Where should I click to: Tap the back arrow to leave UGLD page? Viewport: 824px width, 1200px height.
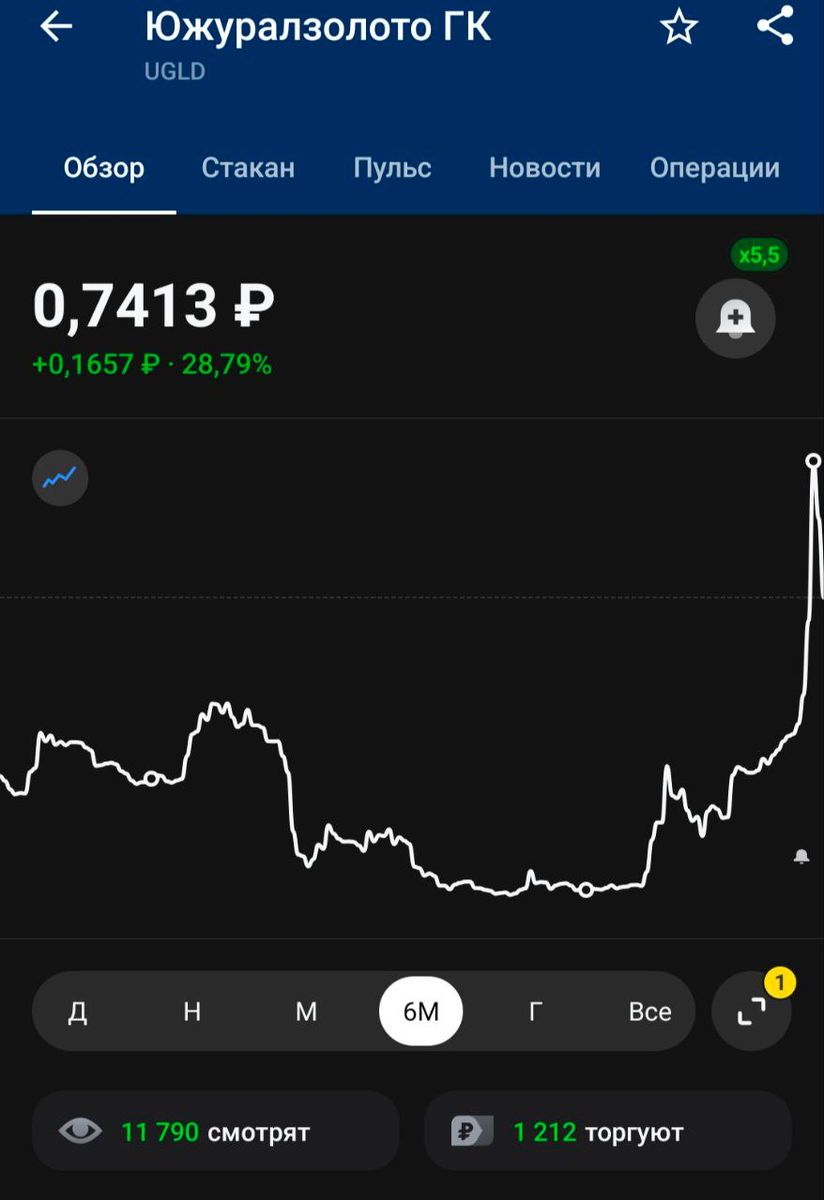coord(54,27)
